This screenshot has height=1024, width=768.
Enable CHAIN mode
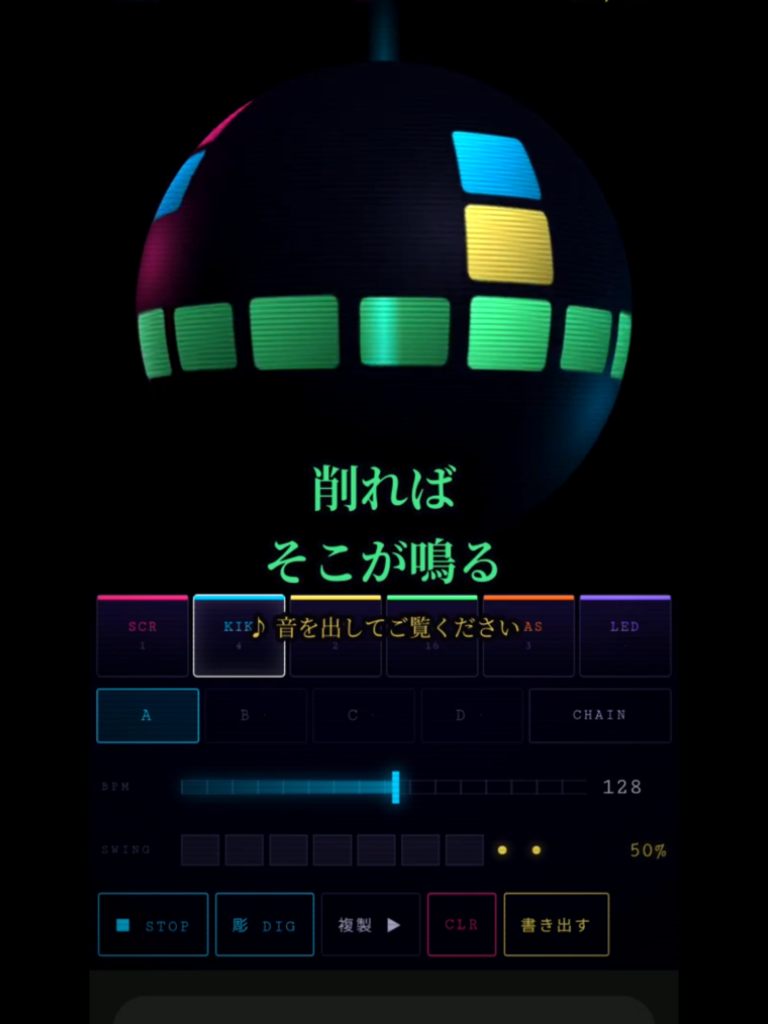pyautogui.click(x=600, y=716)
